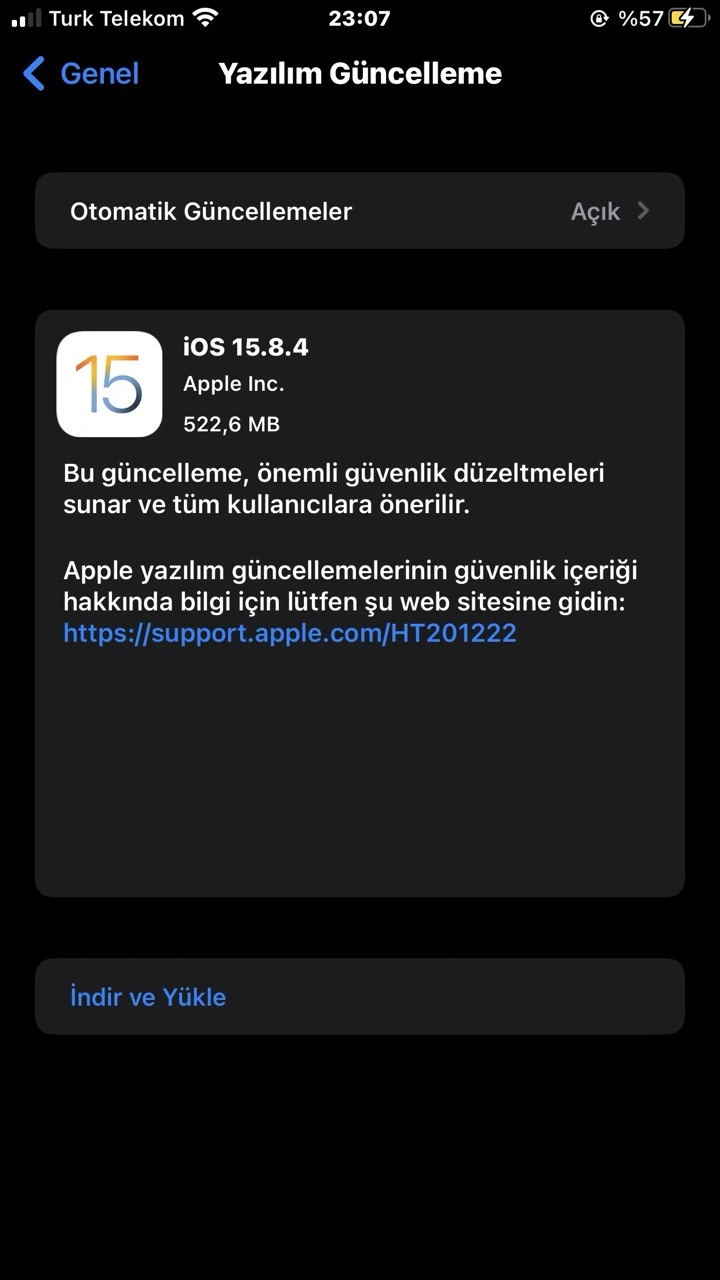This screenshot has width=720, height=1280.
Task: Go back to Genel settings
Action: 80,73
